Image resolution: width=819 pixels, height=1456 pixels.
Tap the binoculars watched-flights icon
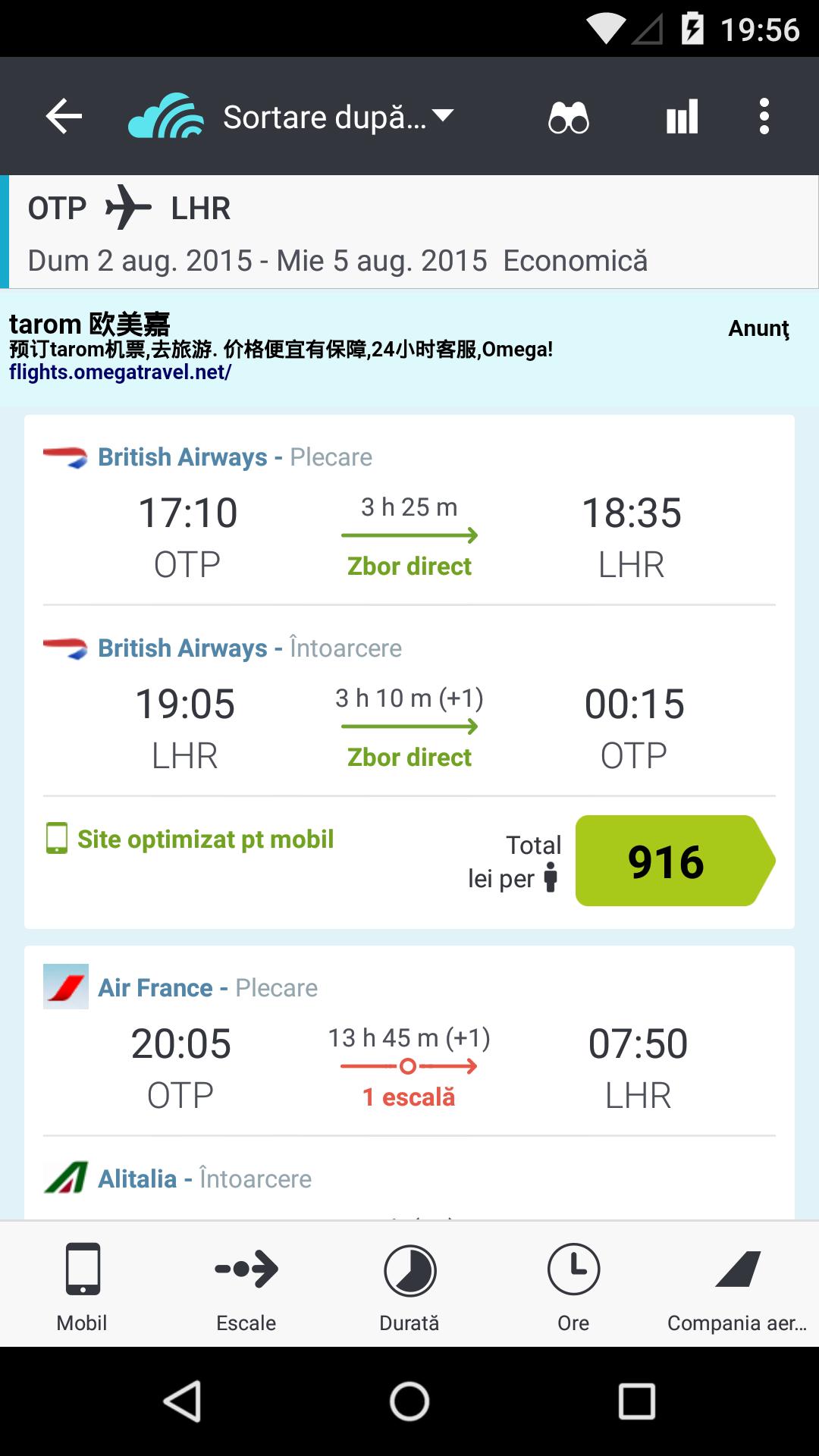[567, 115]
